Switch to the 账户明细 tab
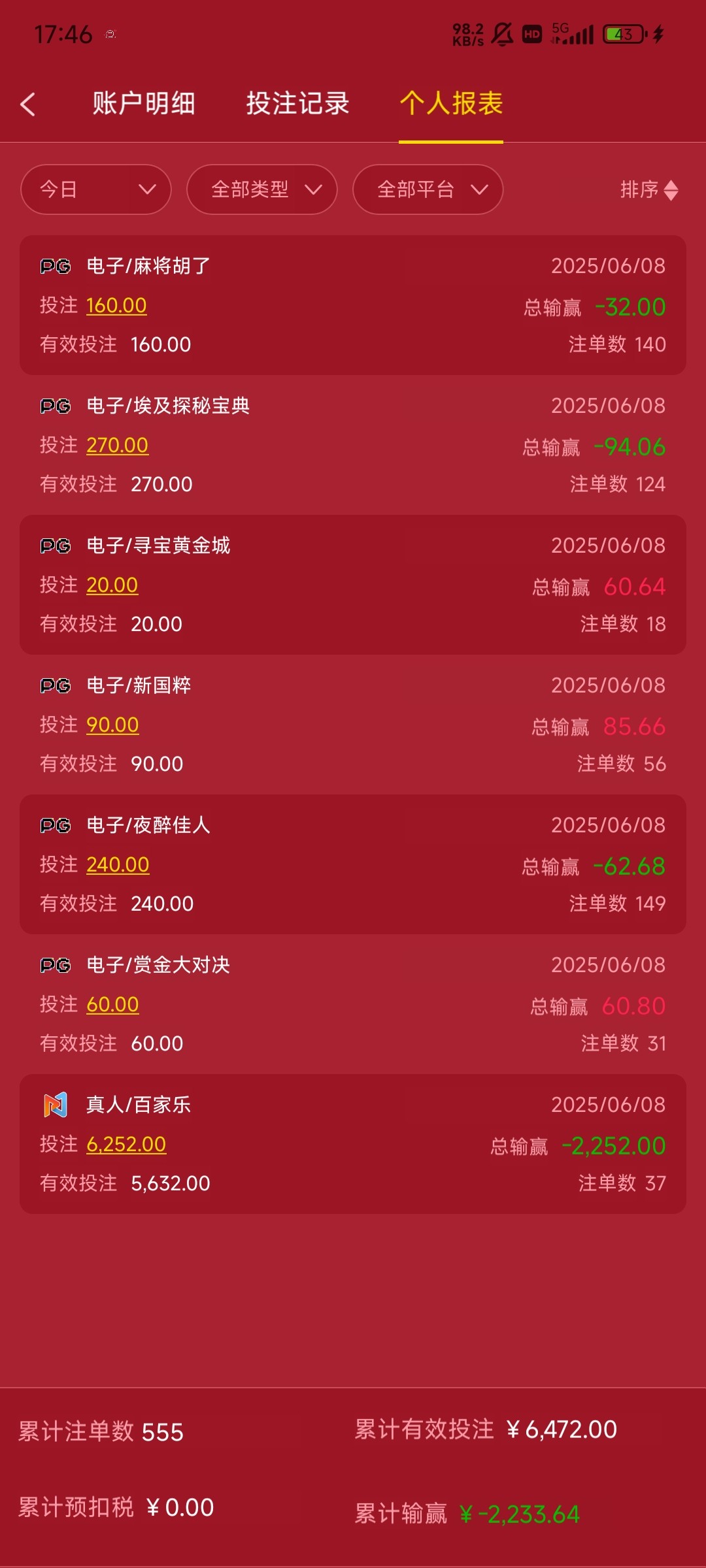The height and width of the screenshot is (1568, 706). [x=144, y=103]
